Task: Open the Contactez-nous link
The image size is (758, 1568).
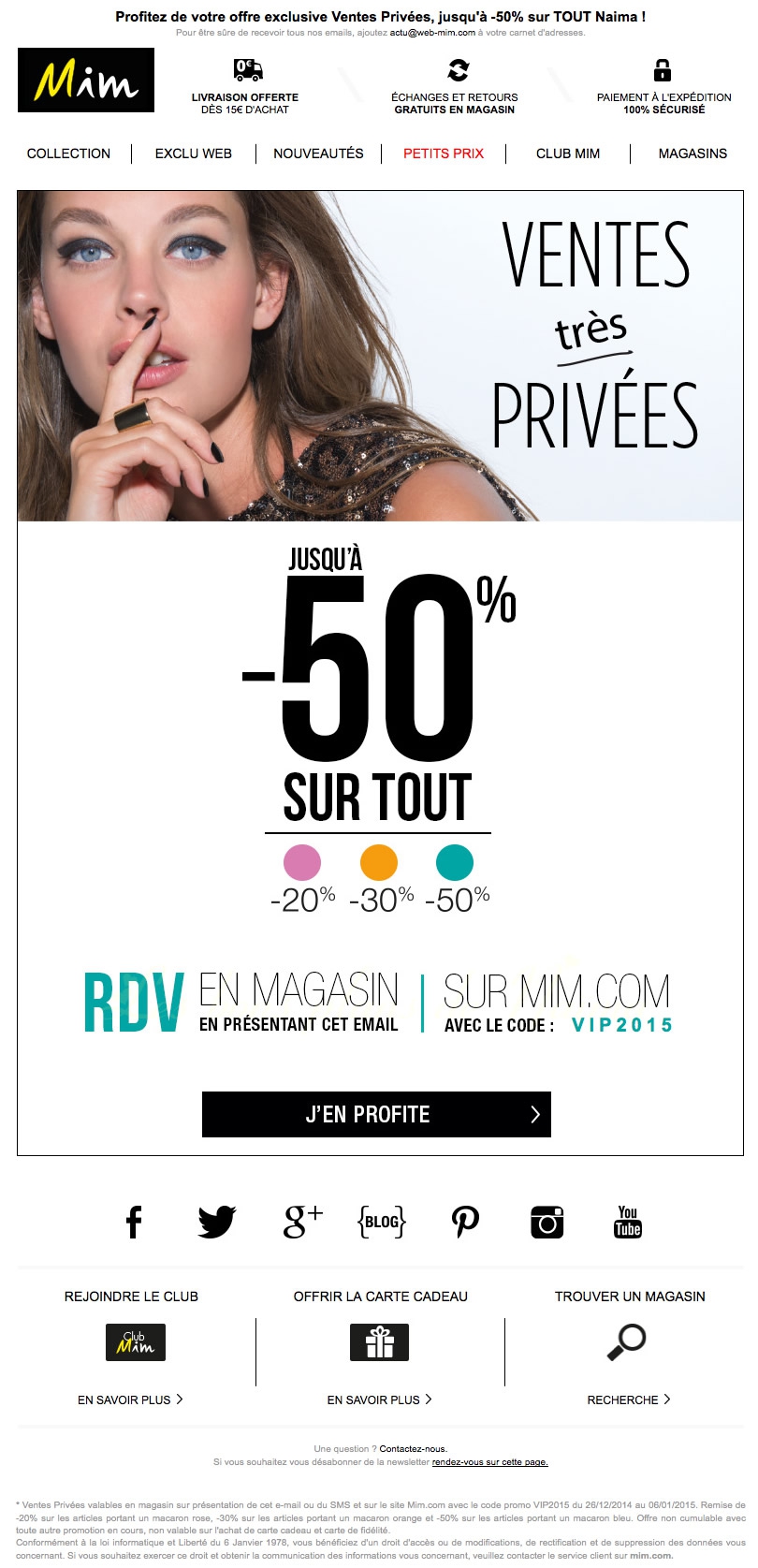Action: [413, 1449]
